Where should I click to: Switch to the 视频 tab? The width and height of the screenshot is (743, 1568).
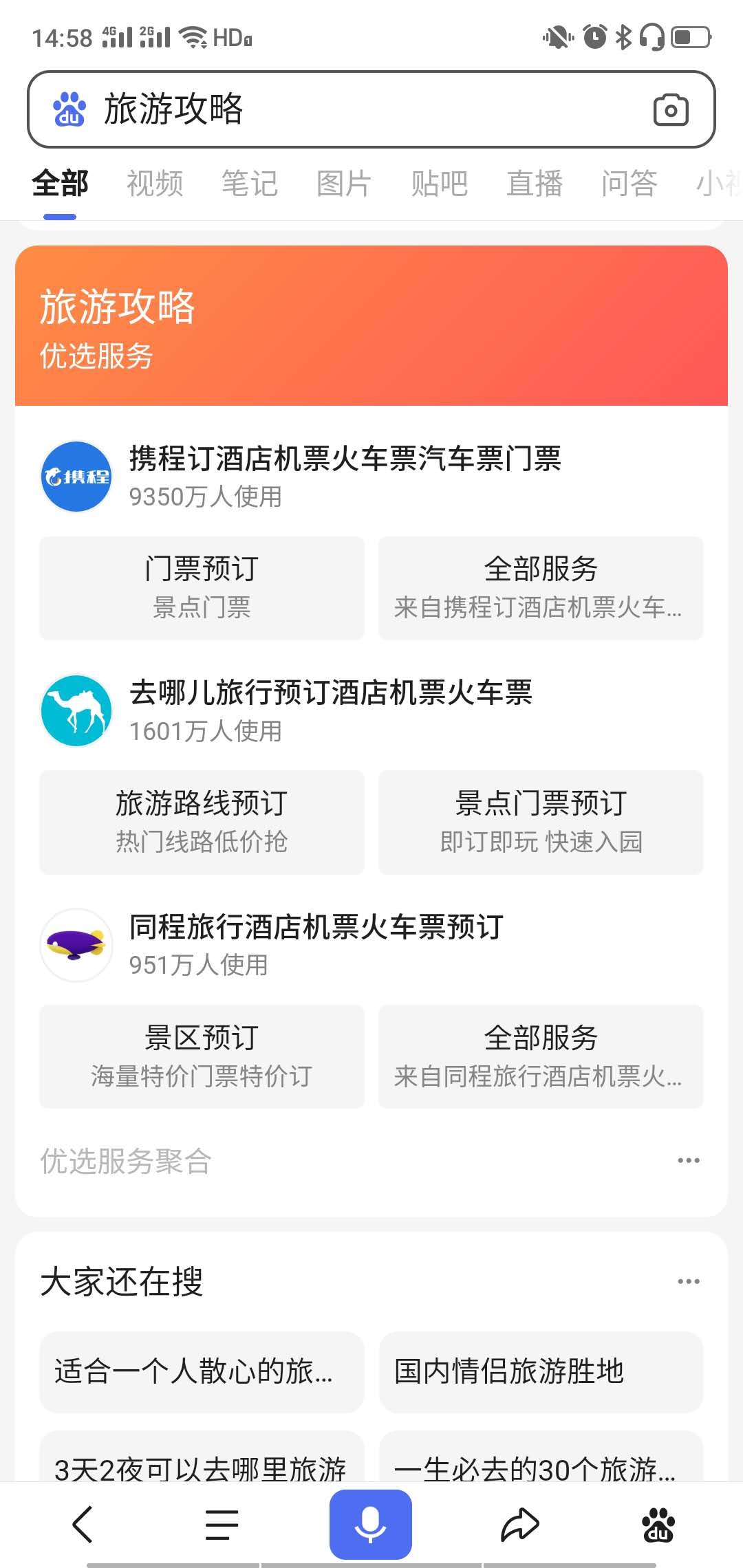click(153, 184)
